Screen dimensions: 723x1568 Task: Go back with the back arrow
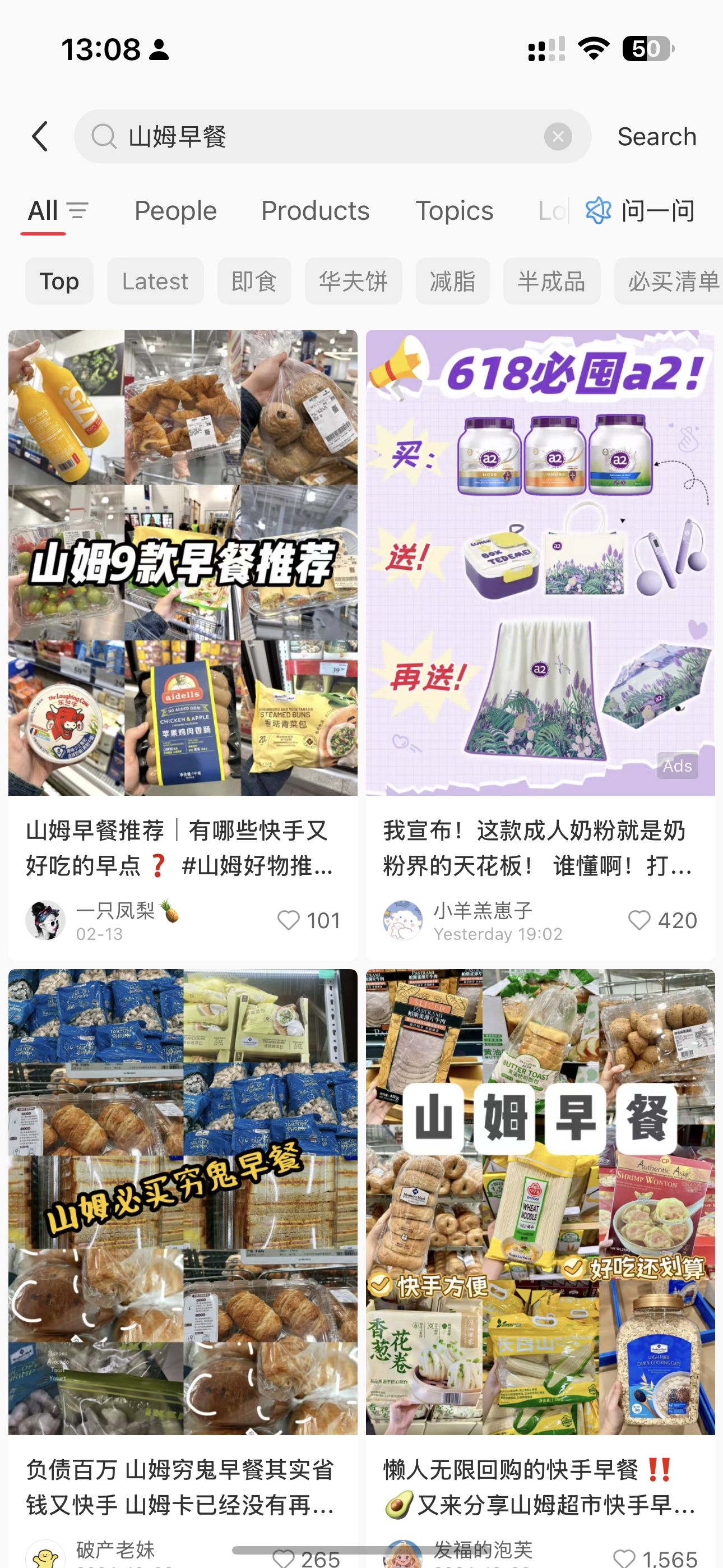coord(40,136)
